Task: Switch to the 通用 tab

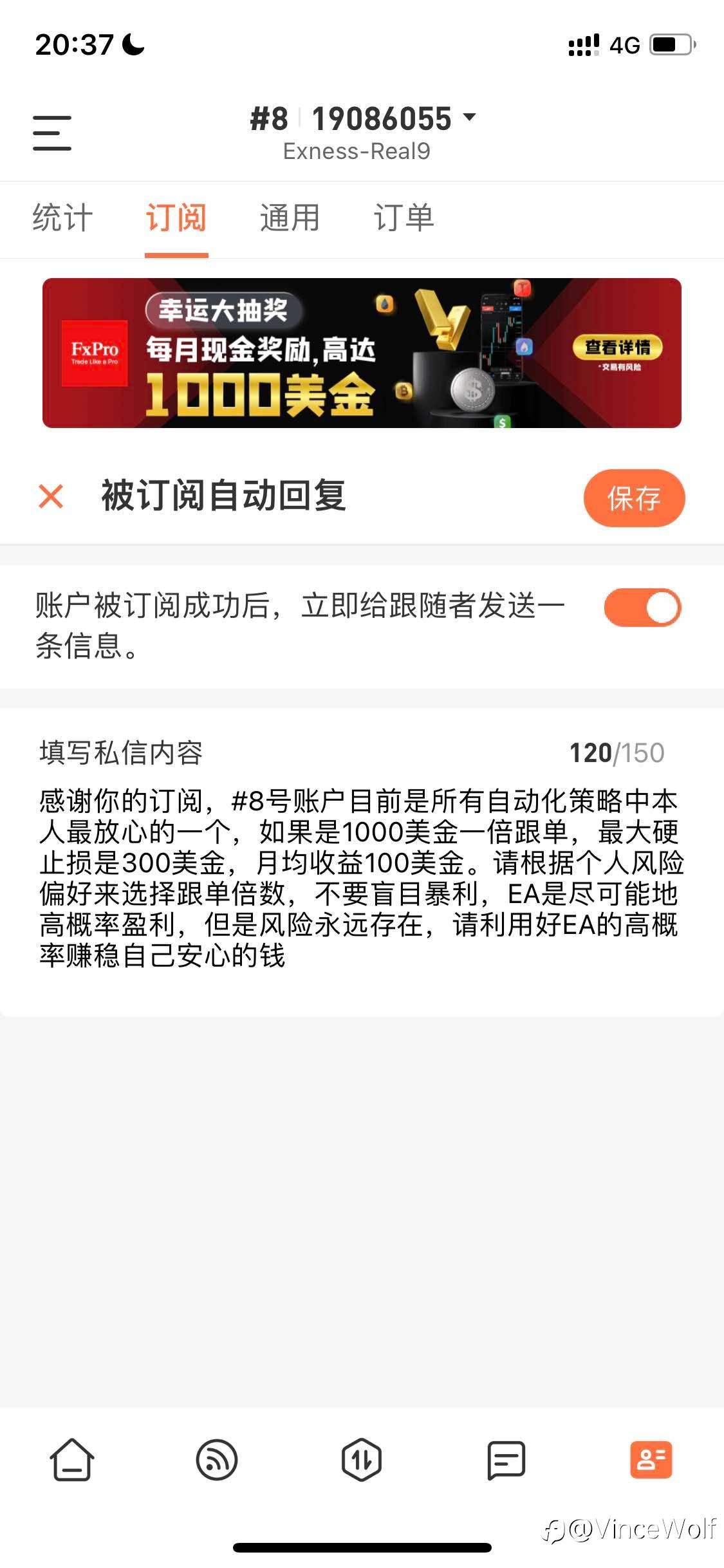Action: pos(290,218)
